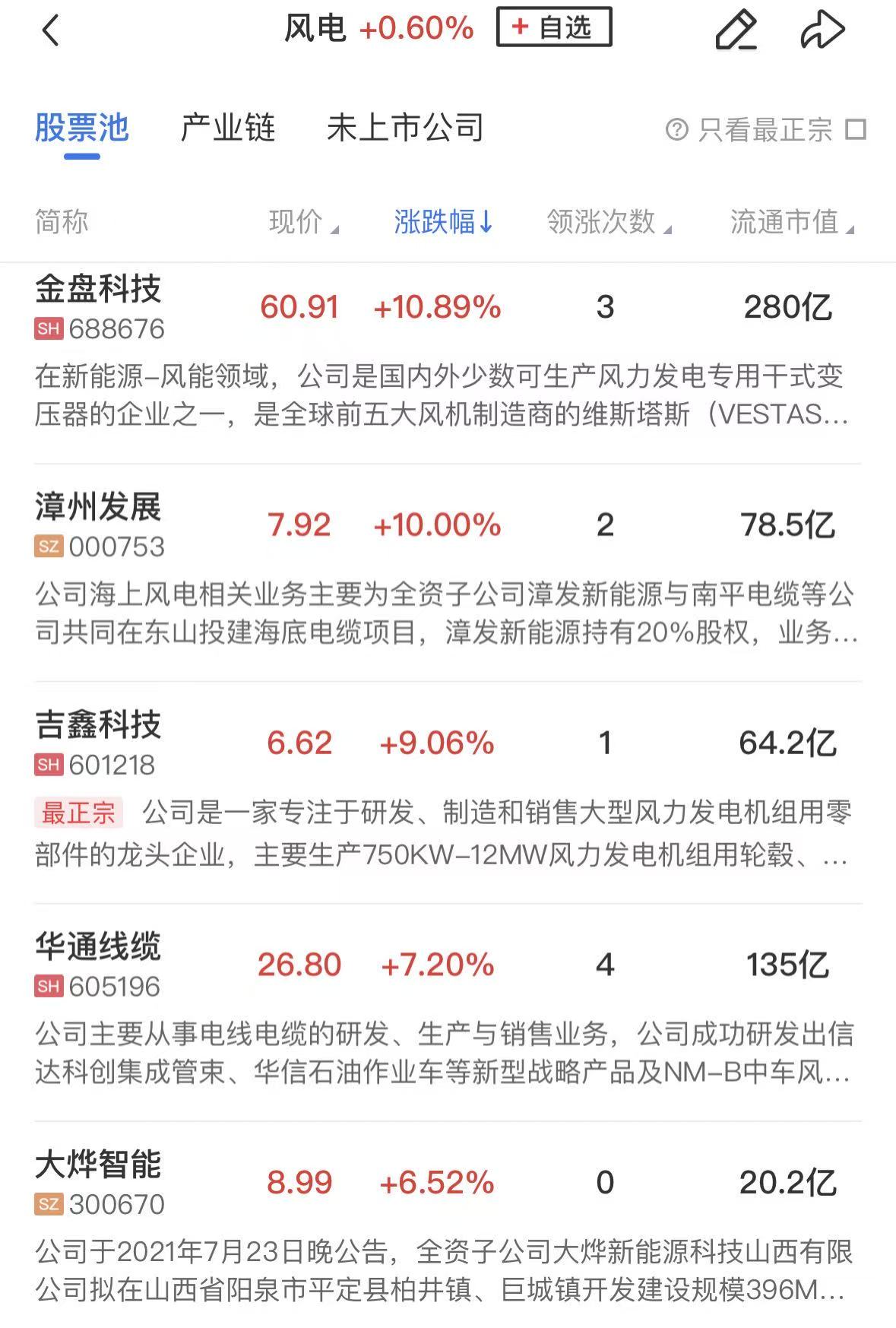Open the 涨跌幅 sort dropdown
Image resolution: width=896 pixels, height=1328 pixels.
(442, 220)
